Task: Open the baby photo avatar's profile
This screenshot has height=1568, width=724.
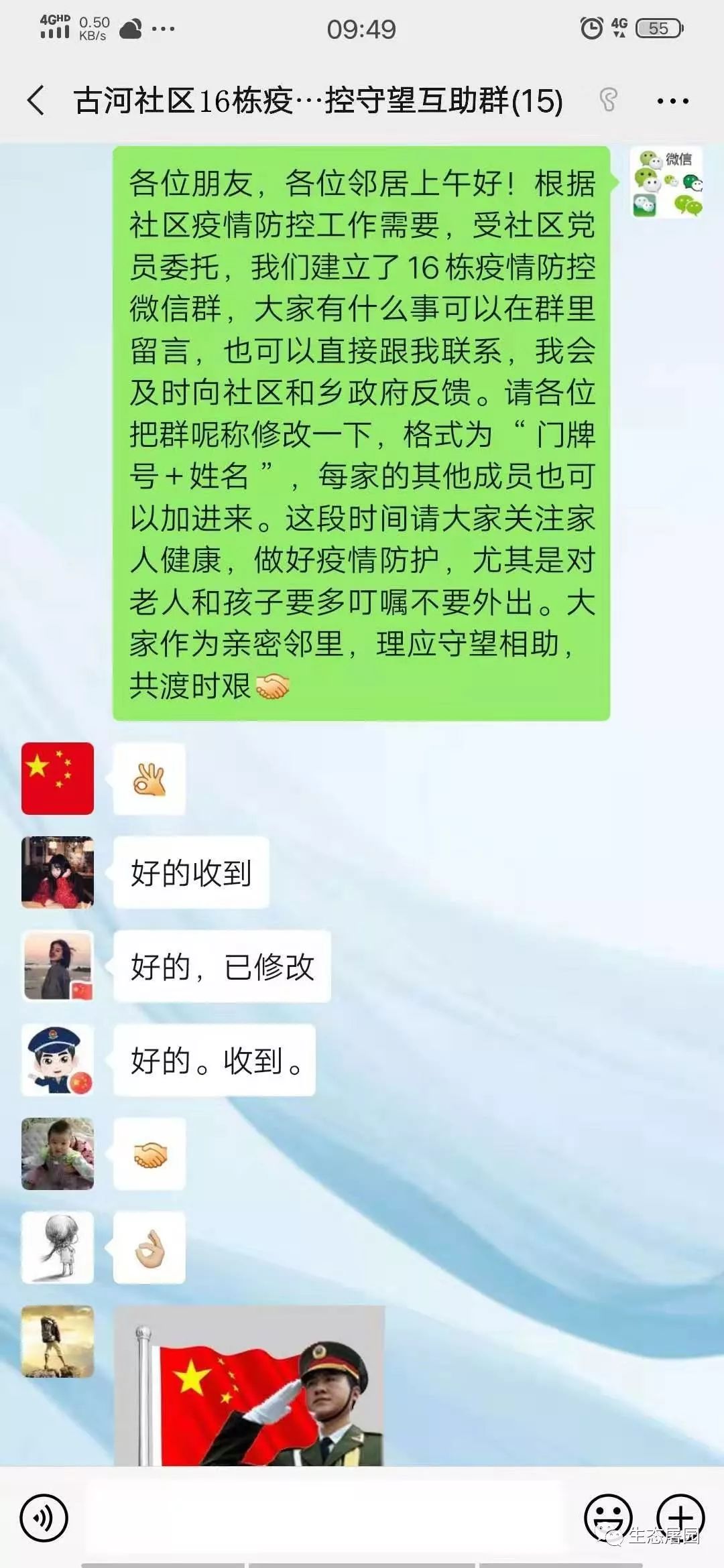Action: (58, 1154)
